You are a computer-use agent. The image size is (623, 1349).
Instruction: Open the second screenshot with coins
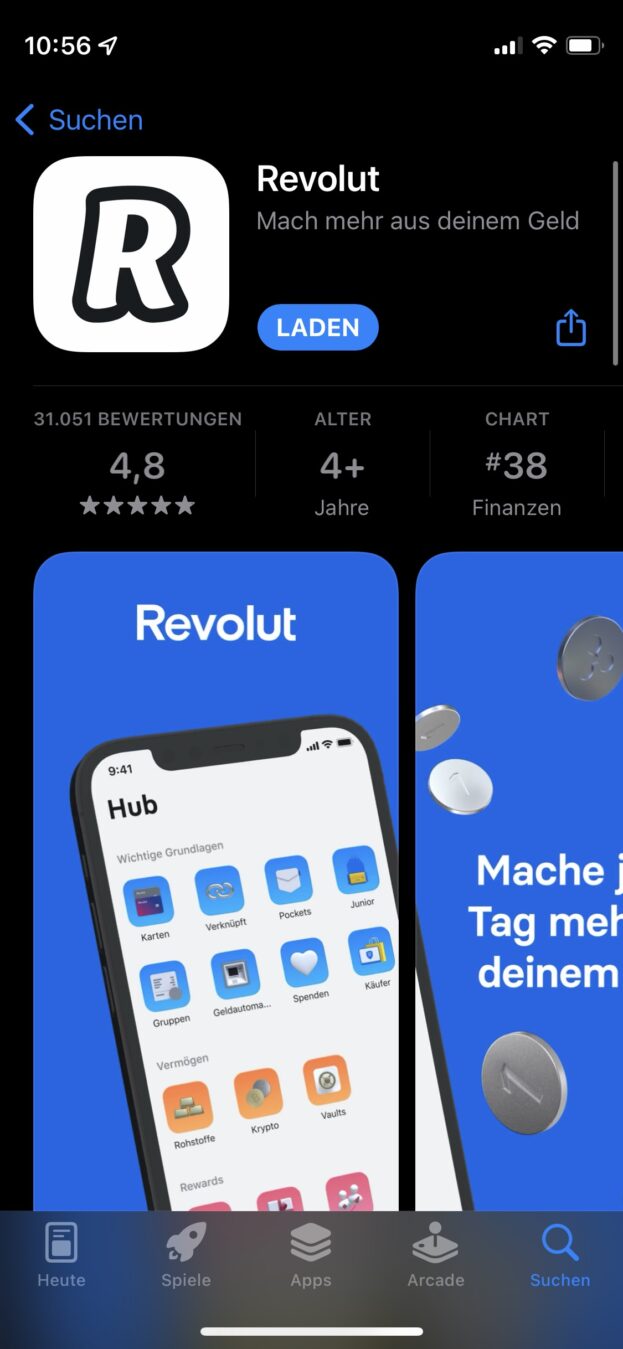point(520,880)
